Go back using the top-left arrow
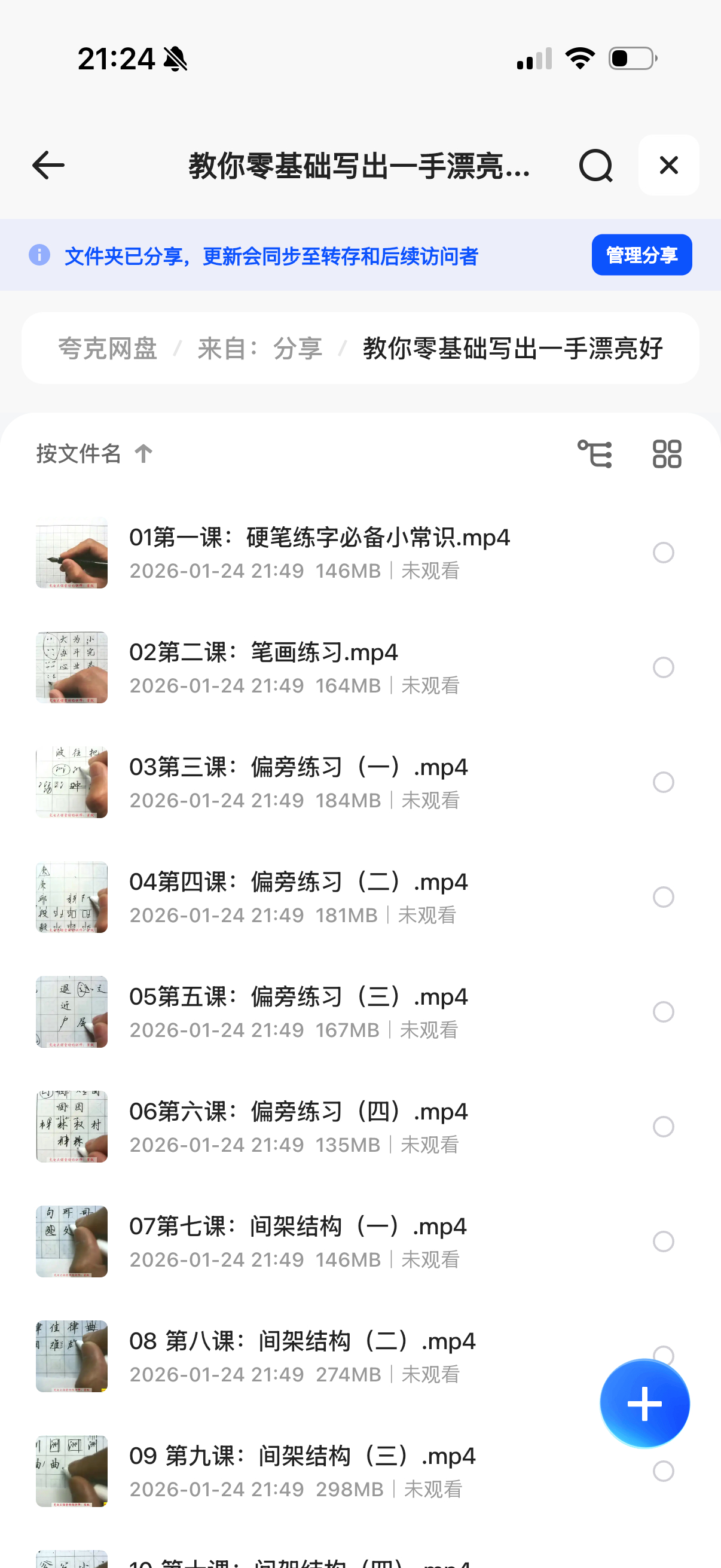 click(x=48, y=166)
